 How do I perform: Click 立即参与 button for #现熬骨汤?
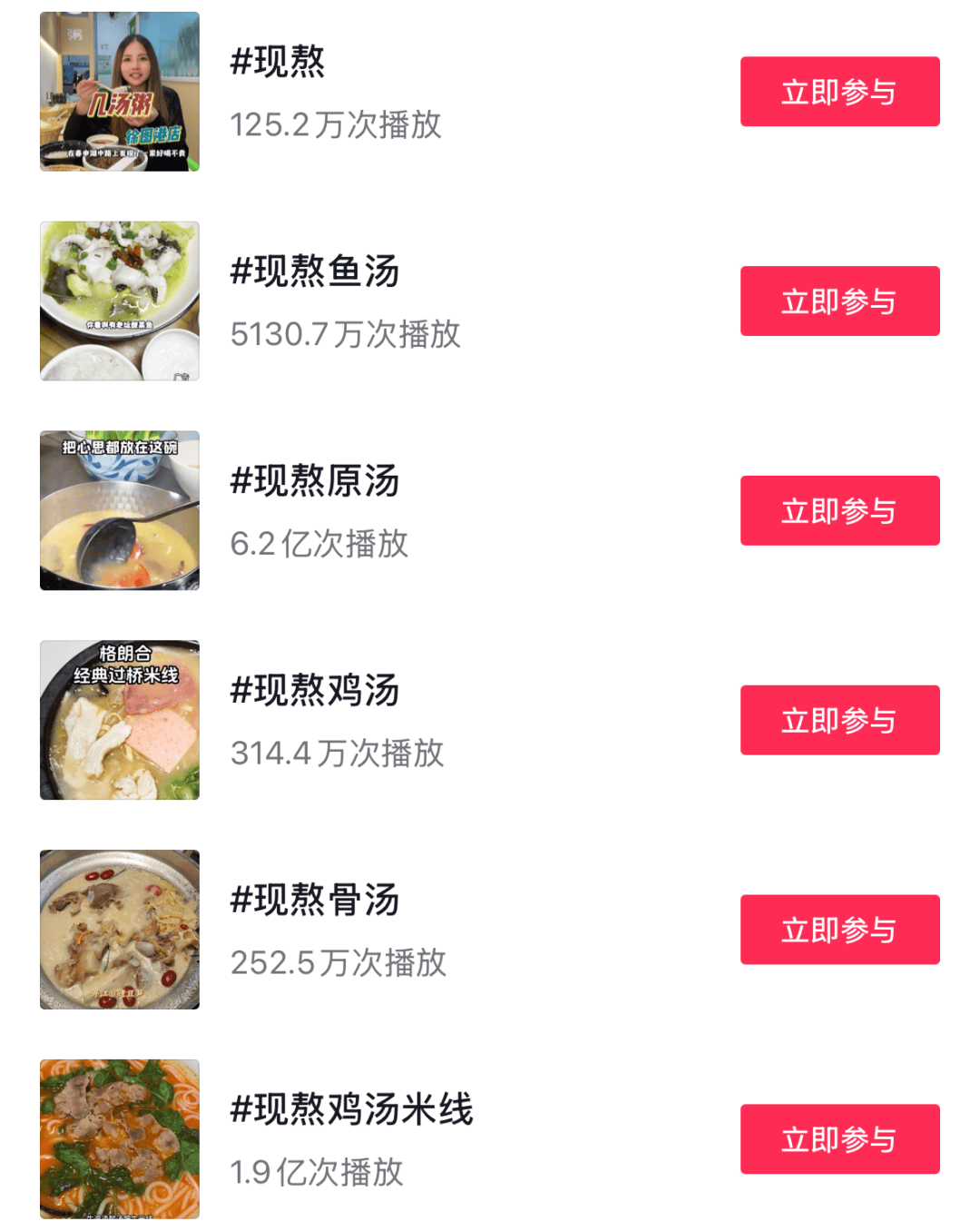[x=839, y=929]
